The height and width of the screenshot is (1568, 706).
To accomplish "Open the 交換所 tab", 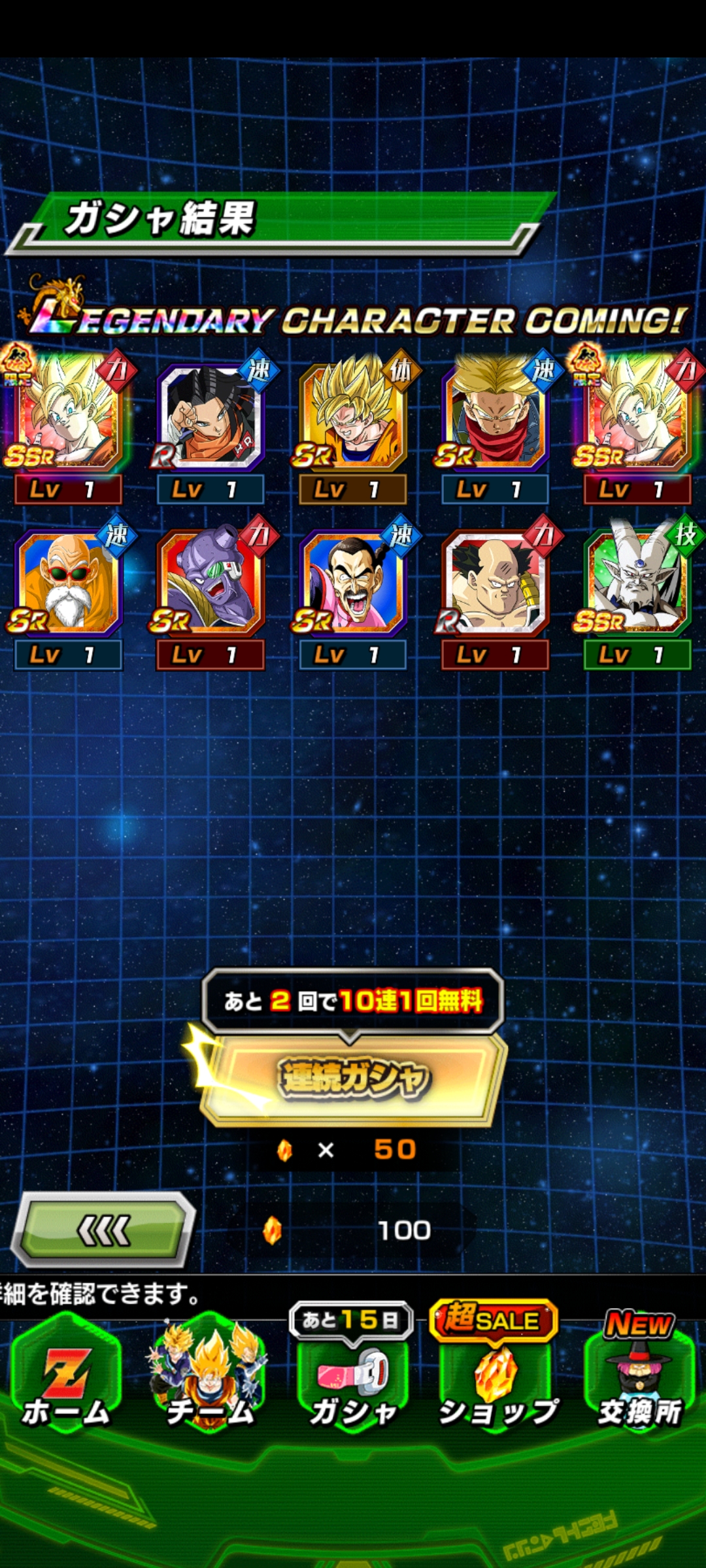I will point(639,1379).
